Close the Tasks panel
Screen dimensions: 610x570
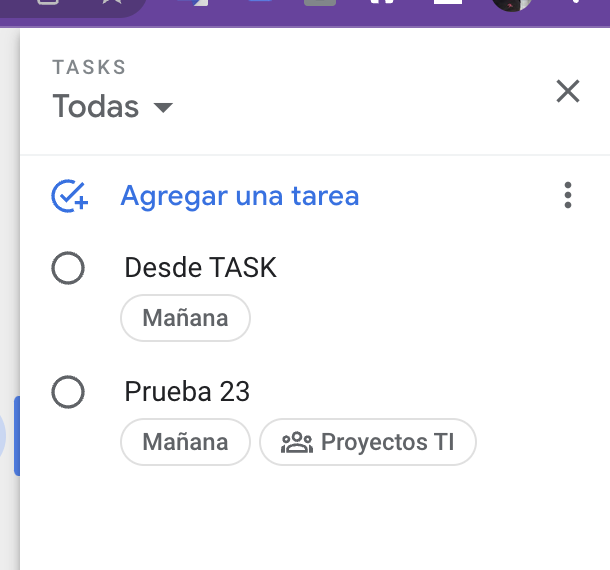coord(568,92)
